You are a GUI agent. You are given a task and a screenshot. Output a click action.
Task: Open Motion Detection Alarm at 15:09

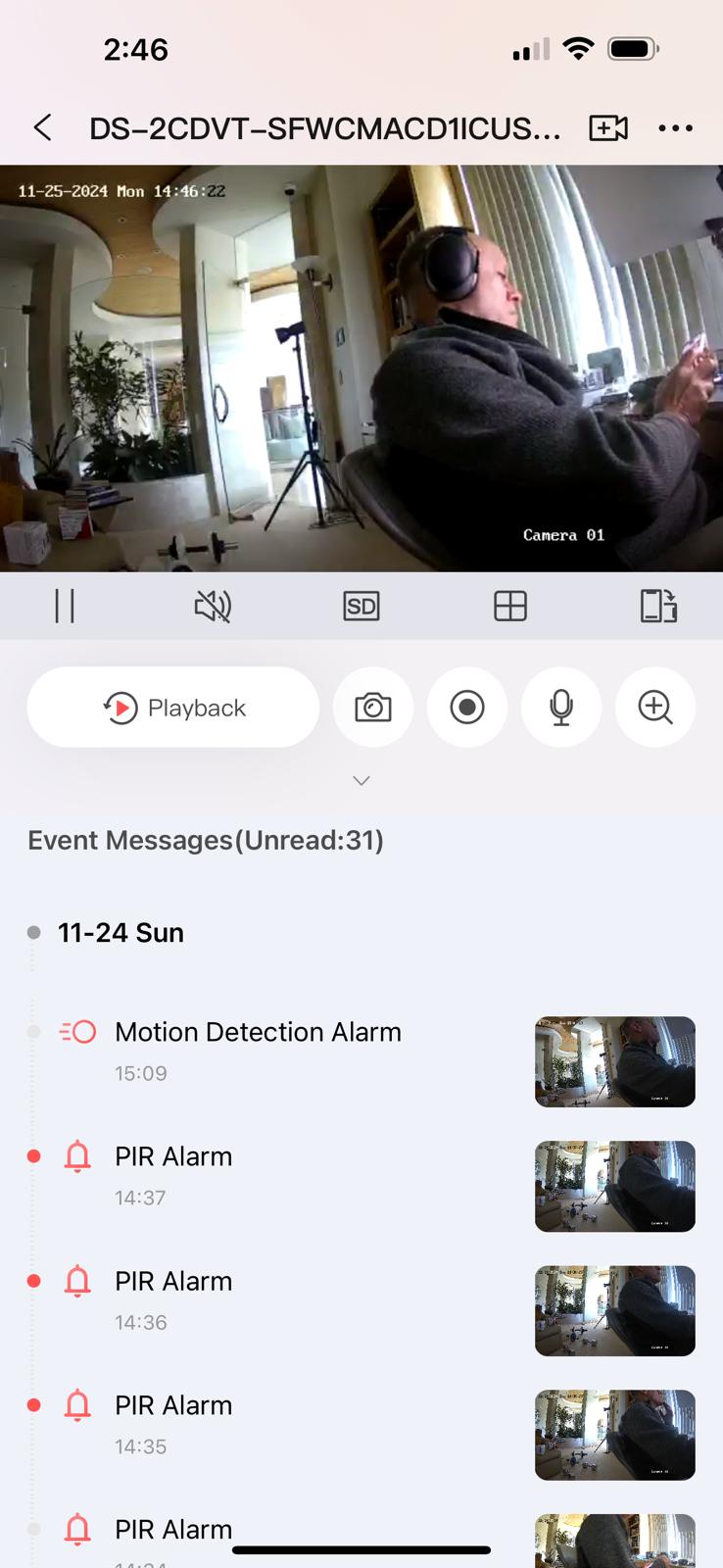pos(258,1049)
